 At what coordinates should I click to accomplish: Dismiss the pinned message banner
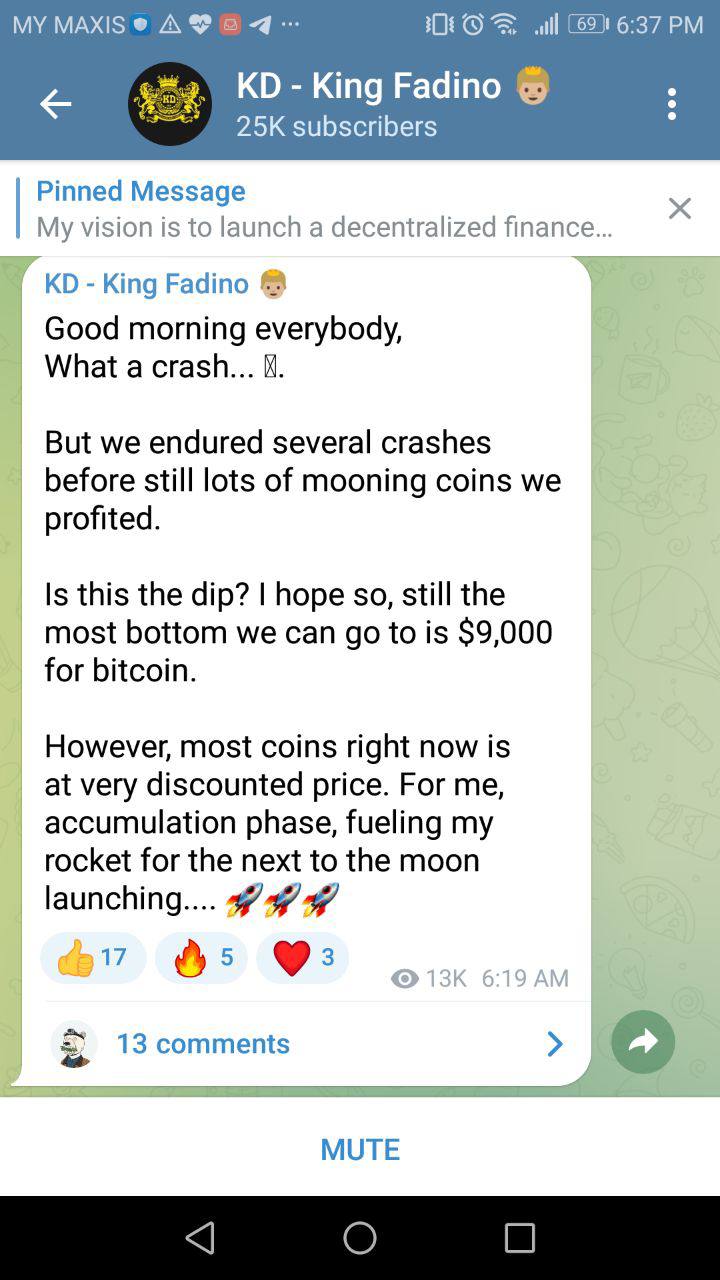(679, 208)
